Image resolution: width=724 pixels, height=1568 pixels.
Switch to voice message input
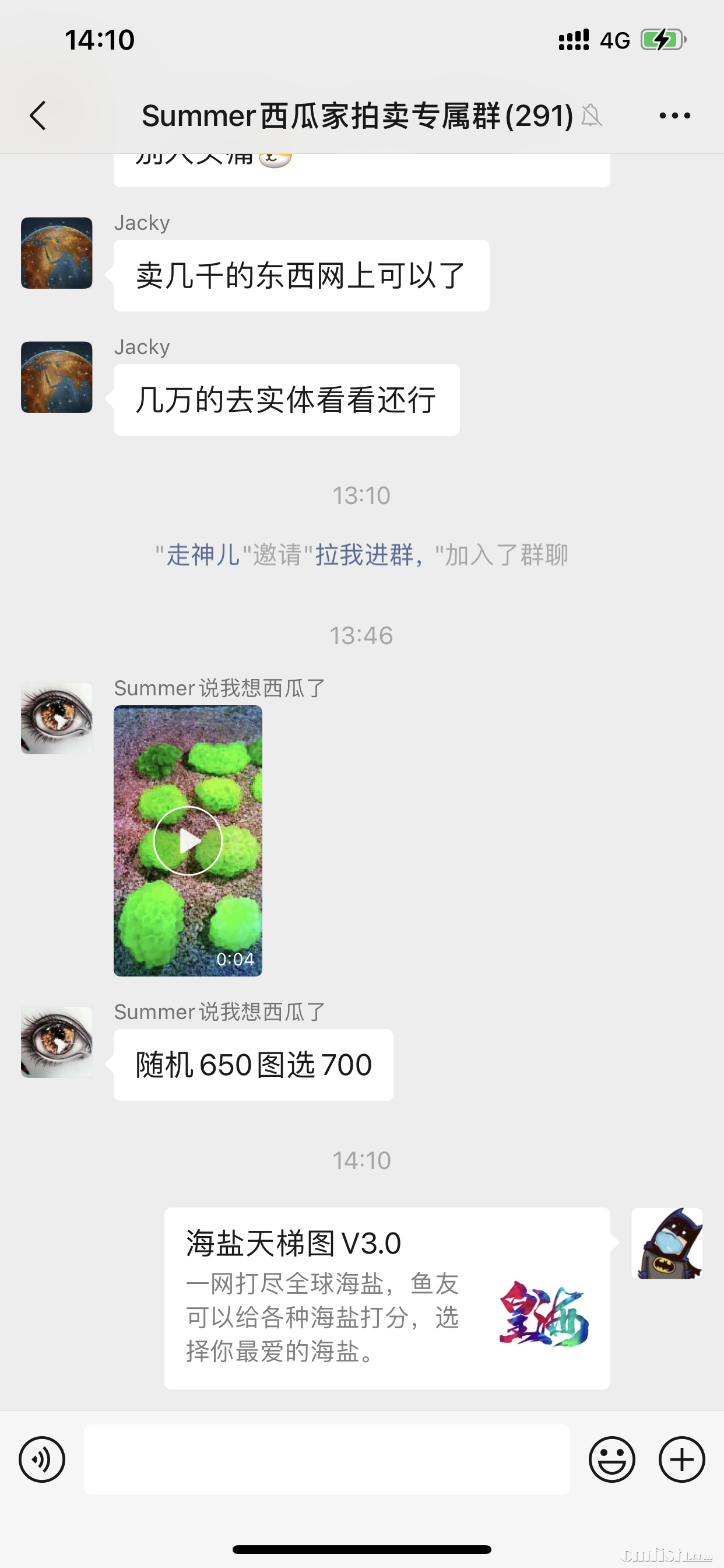(42, 1459)
